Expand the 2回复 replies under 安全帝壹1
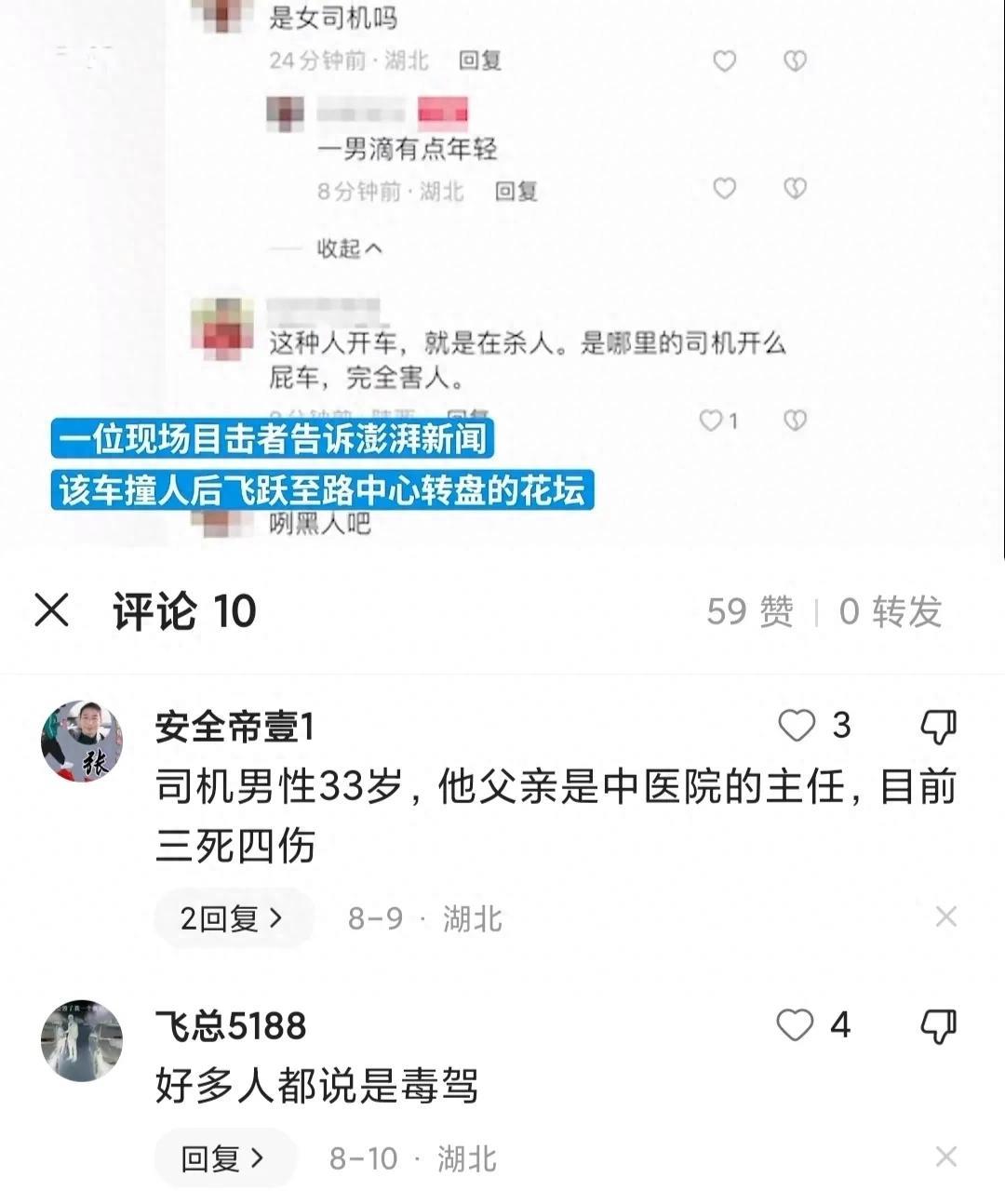The width and height of the screenshot is (1005, 1204). (x=233, y=918)
